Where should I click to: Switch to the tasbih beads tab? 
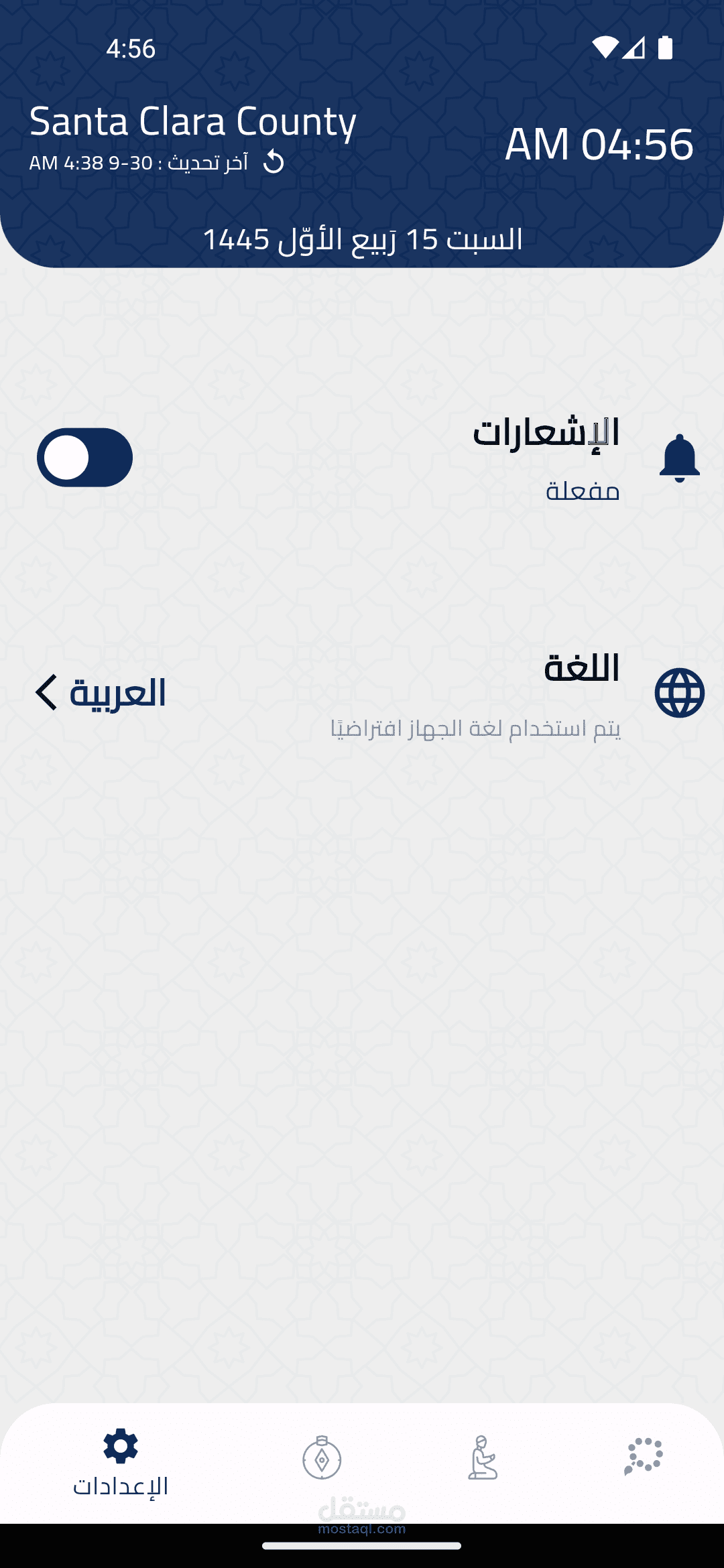coord(644,1457)
